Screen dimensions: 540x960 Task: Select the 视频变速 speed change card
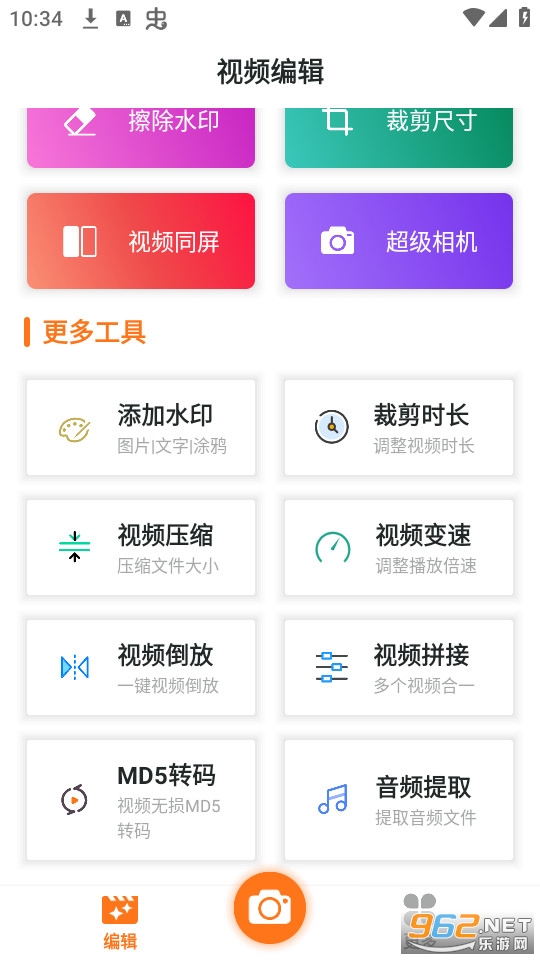399,547
